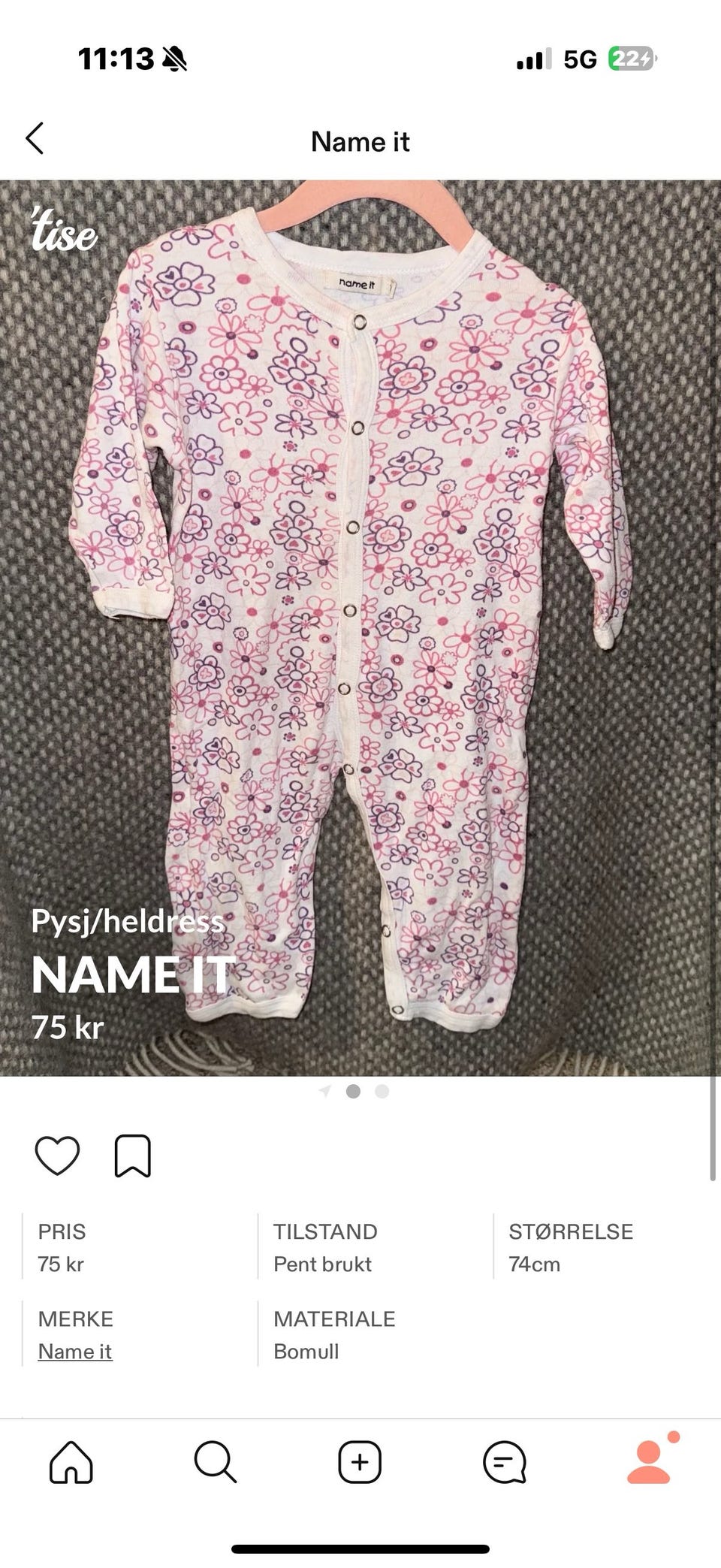Open the messages tab

[504, 1462]
